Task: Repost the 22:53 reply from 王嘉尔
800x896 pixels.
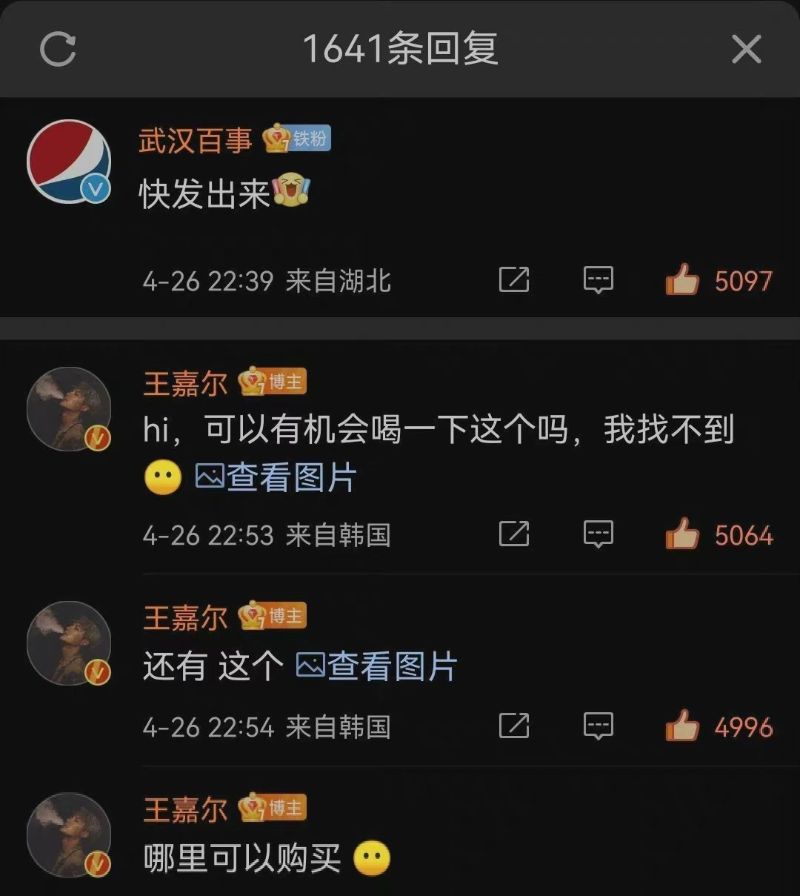Action: 514,535
